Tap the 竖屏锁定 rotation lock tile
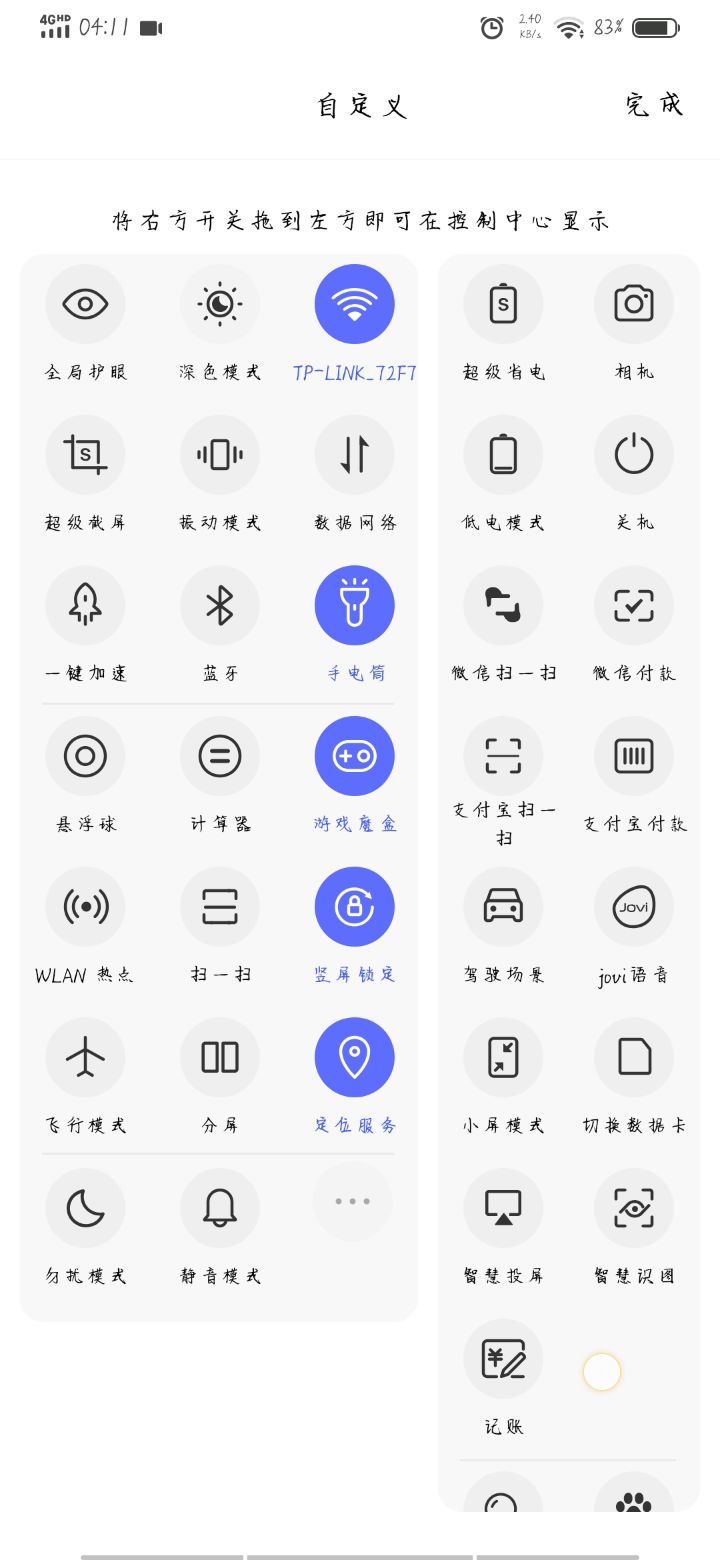 354,907
